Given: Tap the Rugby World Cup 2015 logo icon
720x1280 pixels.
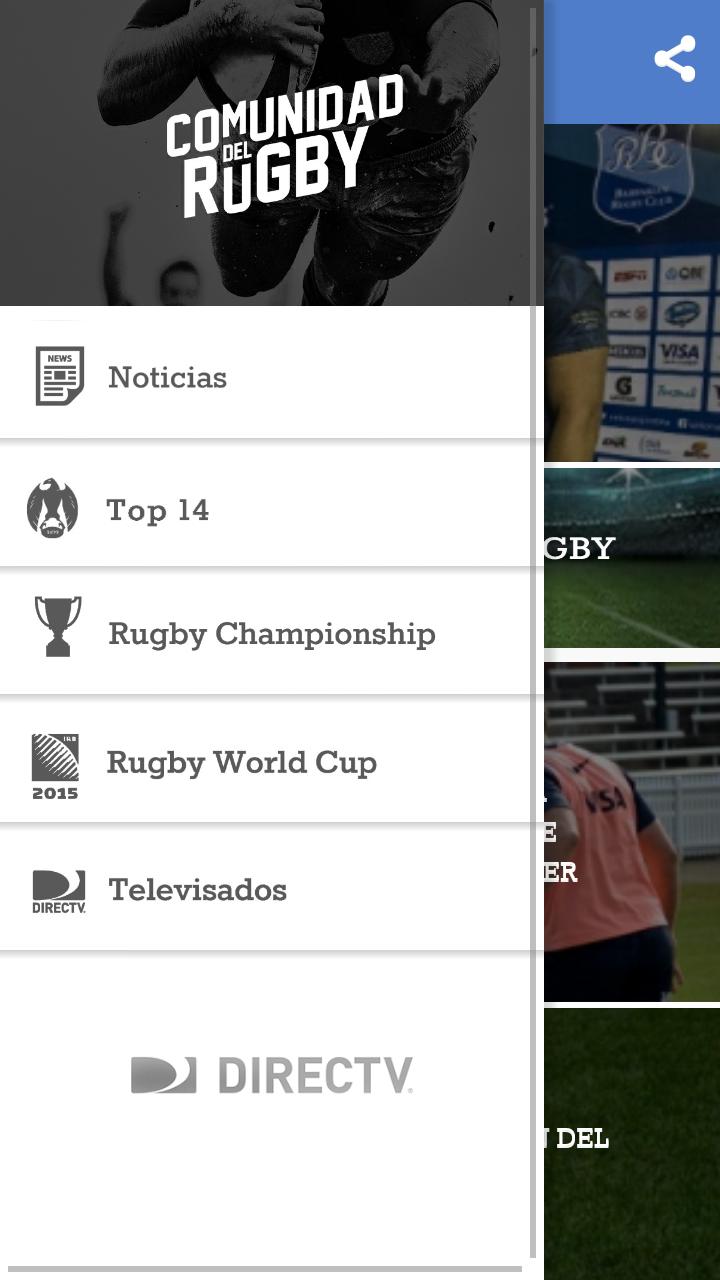Looking at the screenshot, I should [56, 762].
